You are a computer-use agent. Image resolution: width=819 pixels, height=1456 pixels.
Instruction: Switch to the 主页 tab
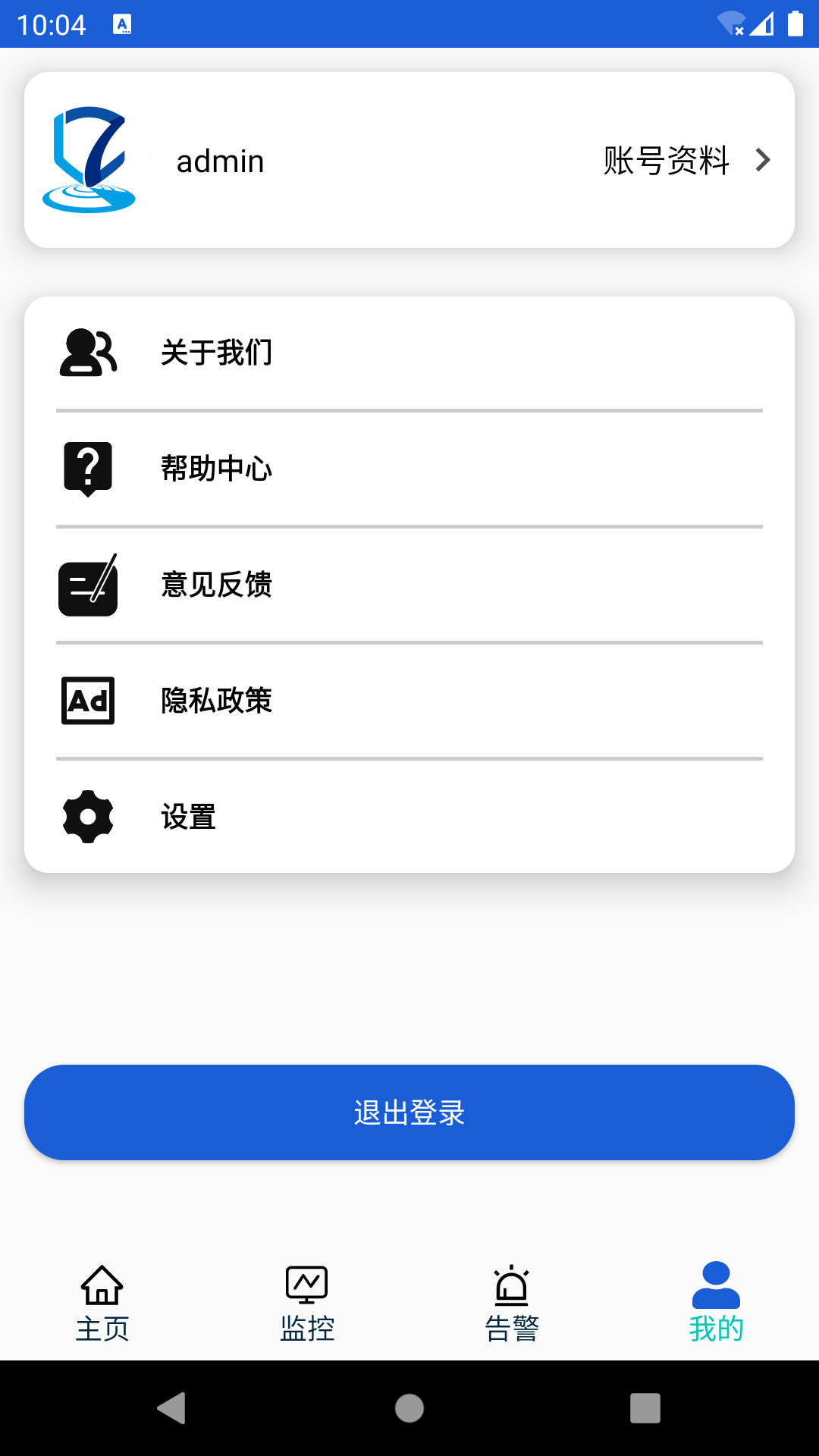(x=102, y=1301)
